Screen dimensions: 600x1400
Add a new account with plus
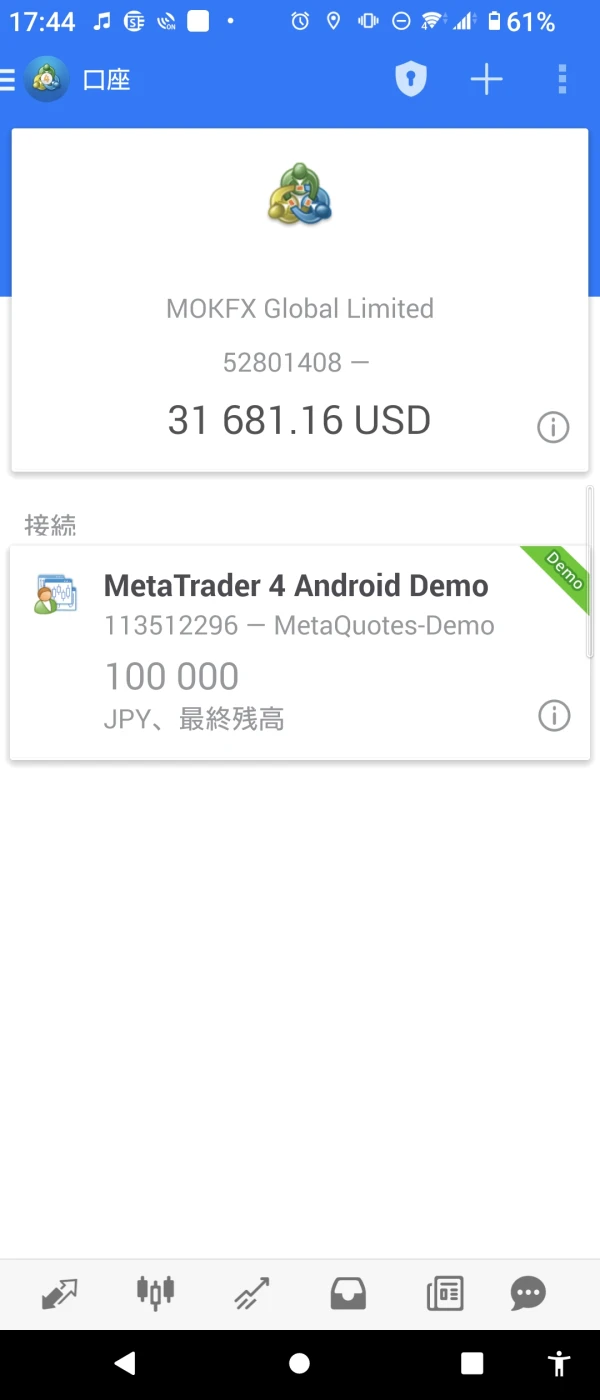point(486,79)
